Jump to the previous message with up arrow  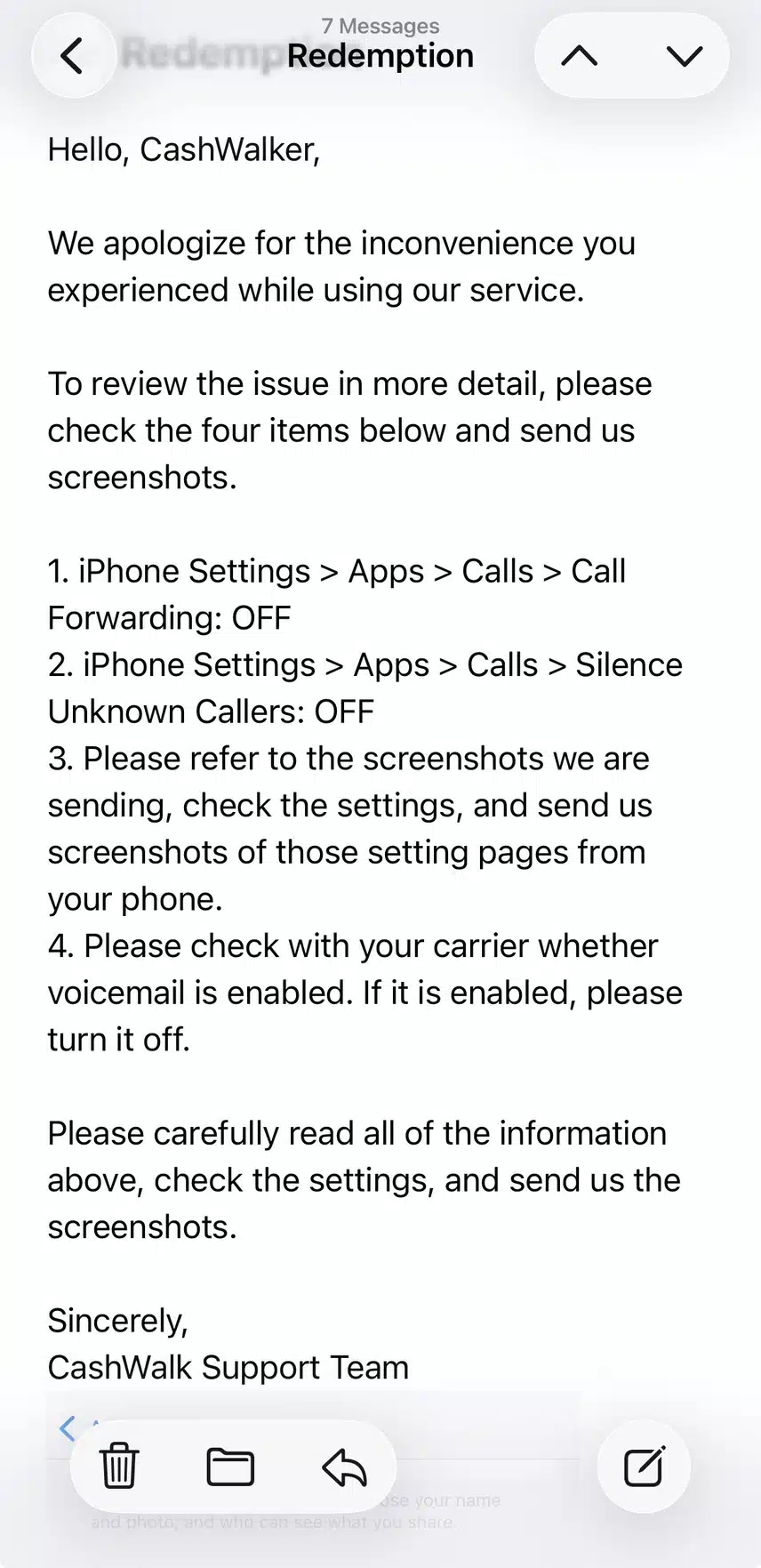[580, 56]
